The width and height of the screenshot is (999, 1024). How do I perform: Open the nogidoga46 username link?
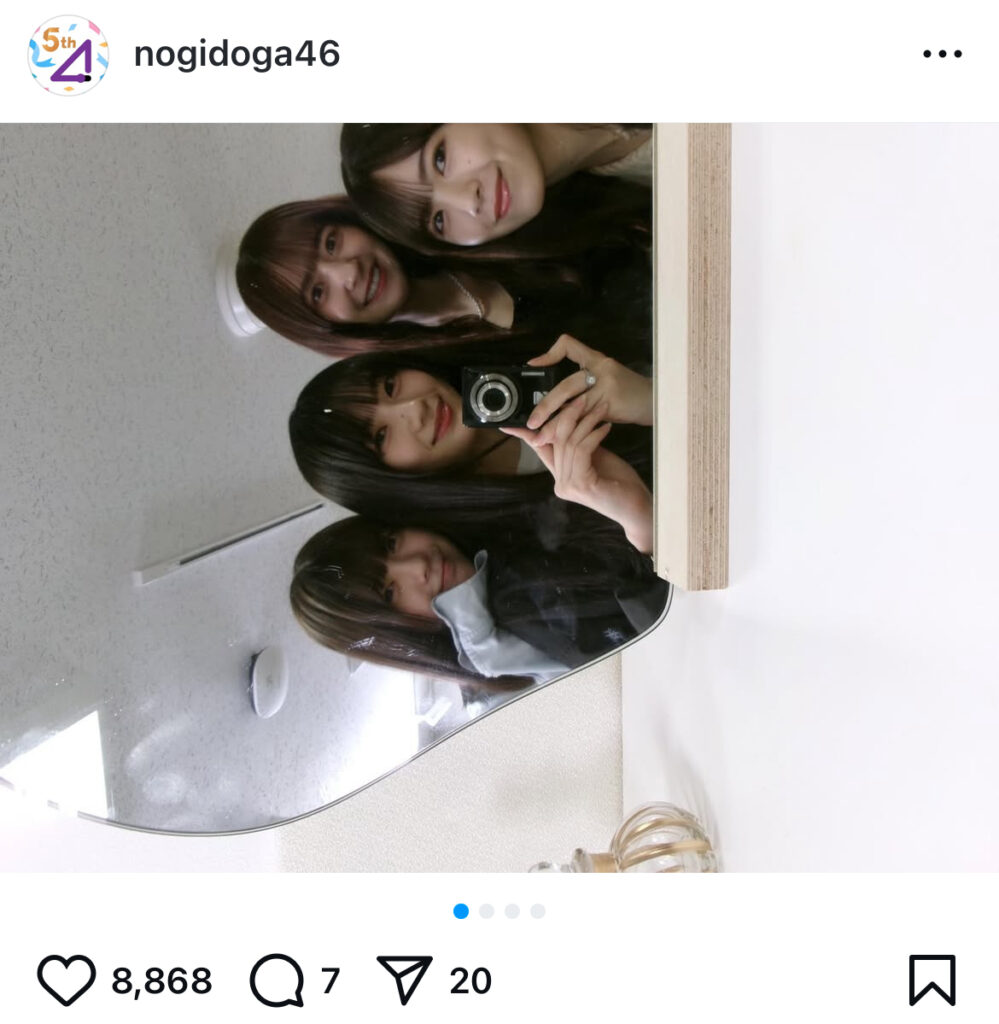point(237,54)
